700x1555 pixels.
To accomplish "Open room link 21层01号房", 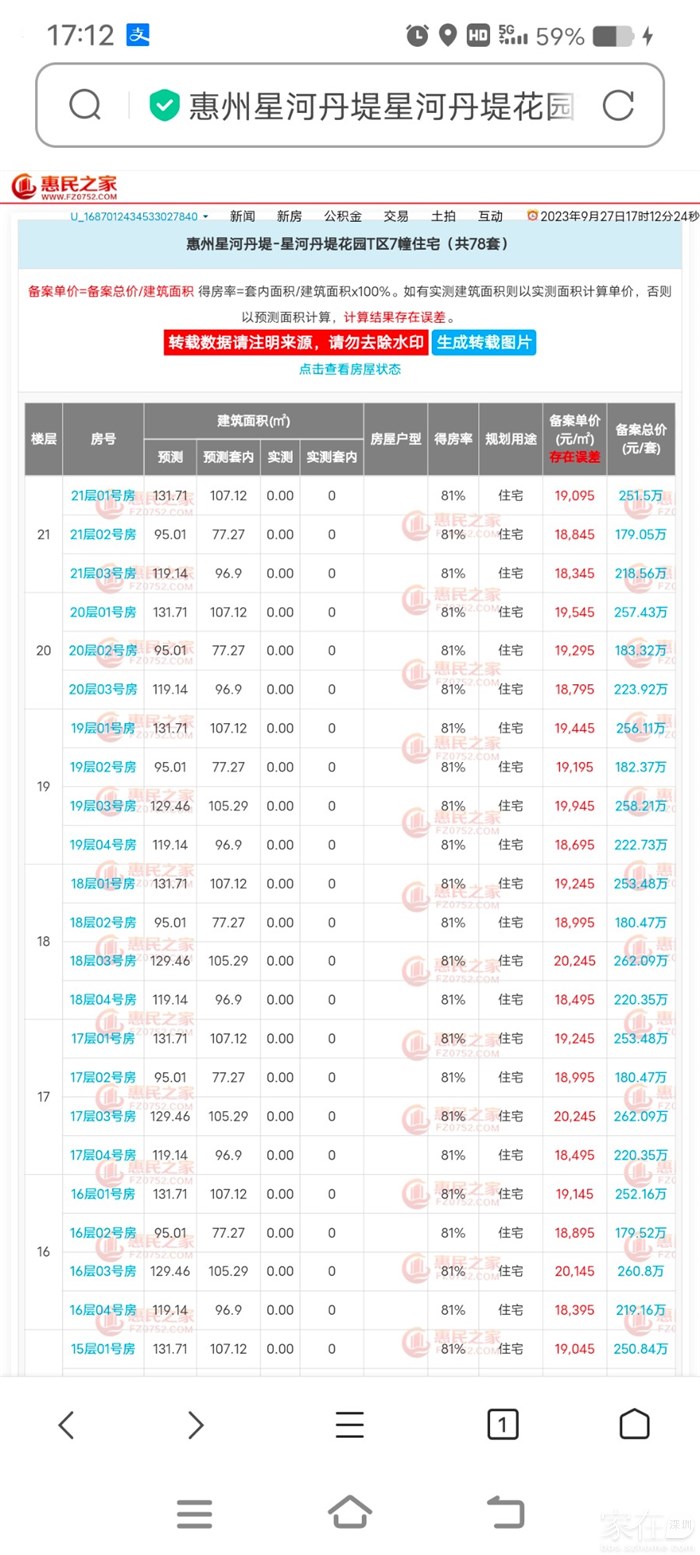I will pyautogui.click(x=103, y=495).
